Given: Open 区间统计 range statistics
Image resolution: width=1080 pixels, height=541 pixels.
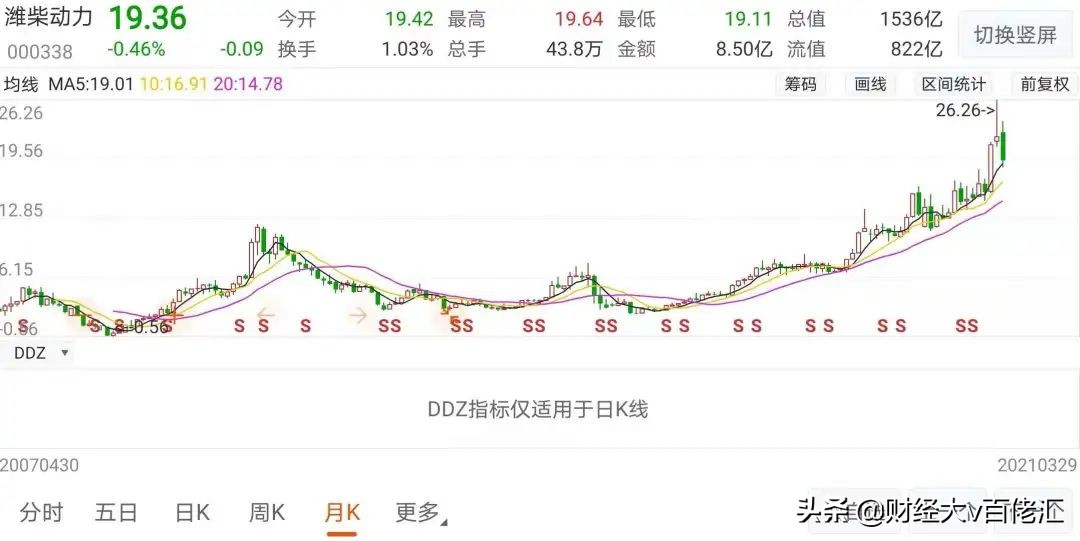Looking at the screenshot, I should click(953, 85).
